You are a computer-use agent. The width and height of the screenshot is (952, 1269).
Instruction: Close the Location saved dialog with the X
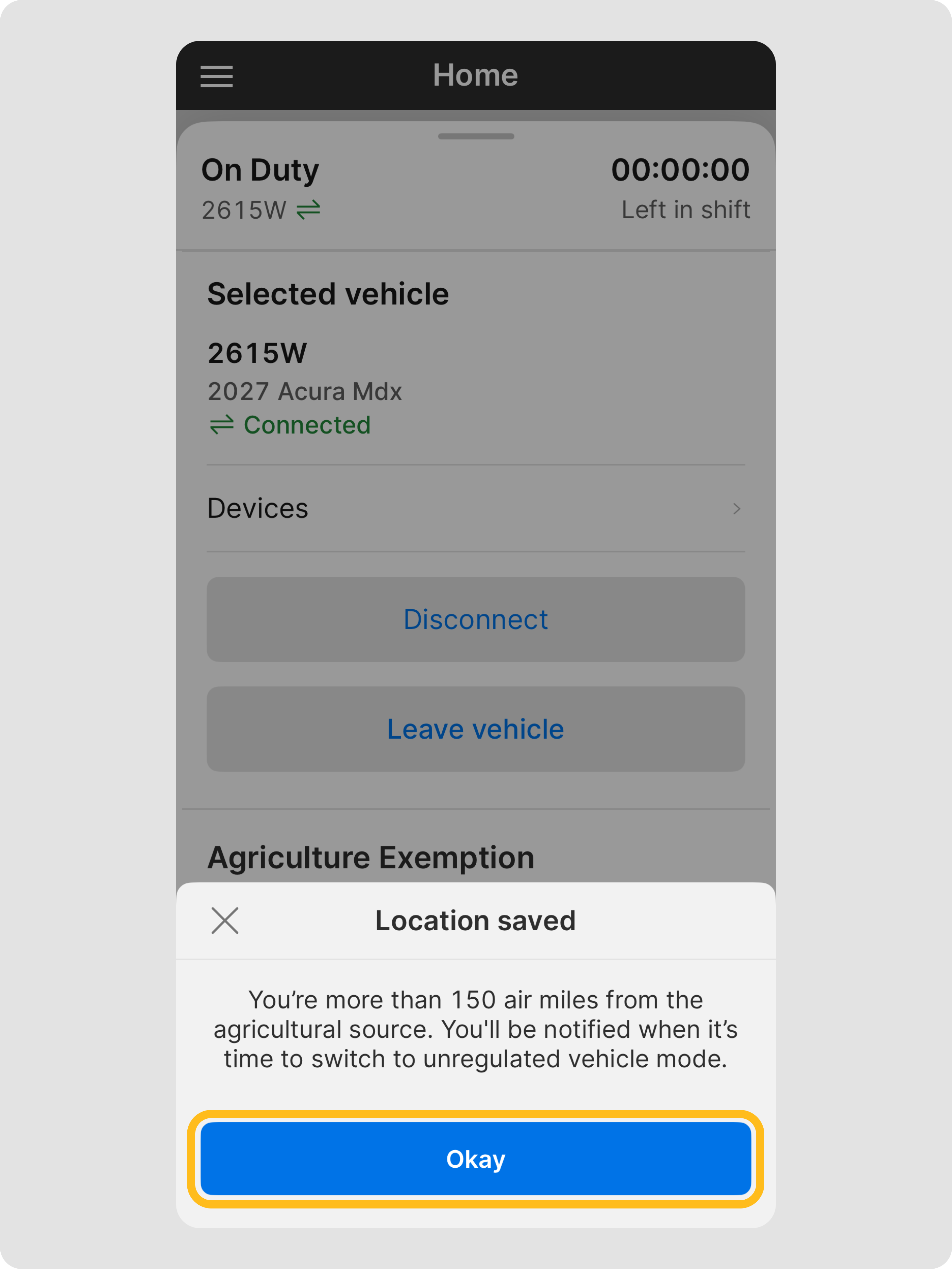point(225,921)
